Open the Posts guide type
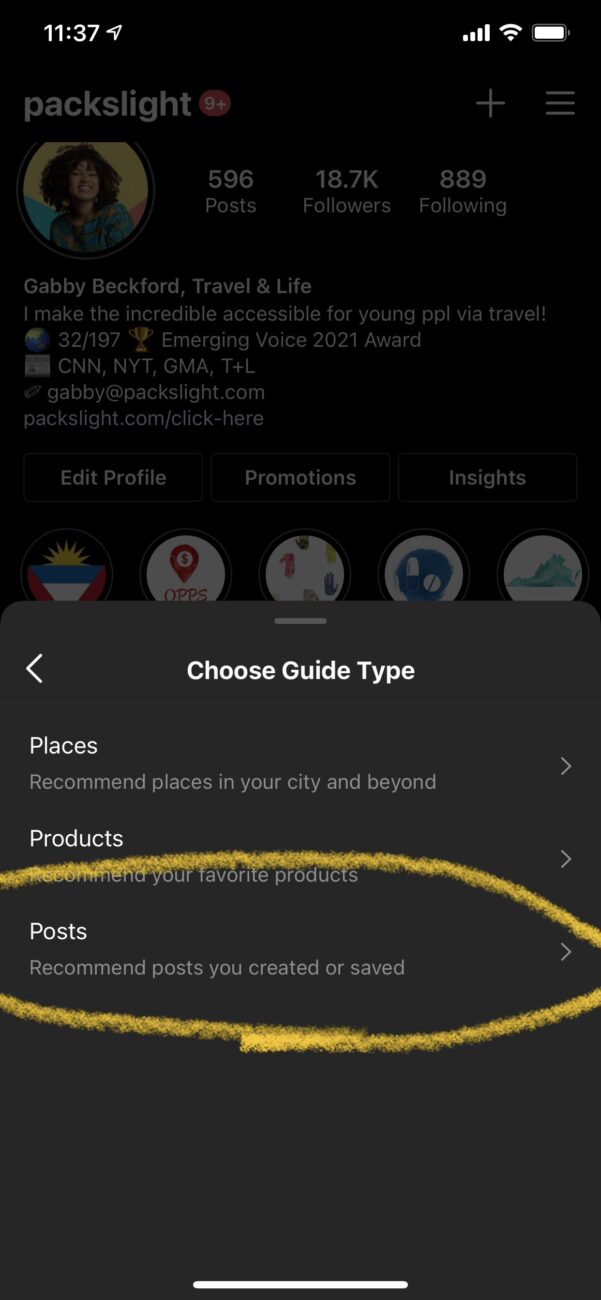 point(300,950)
